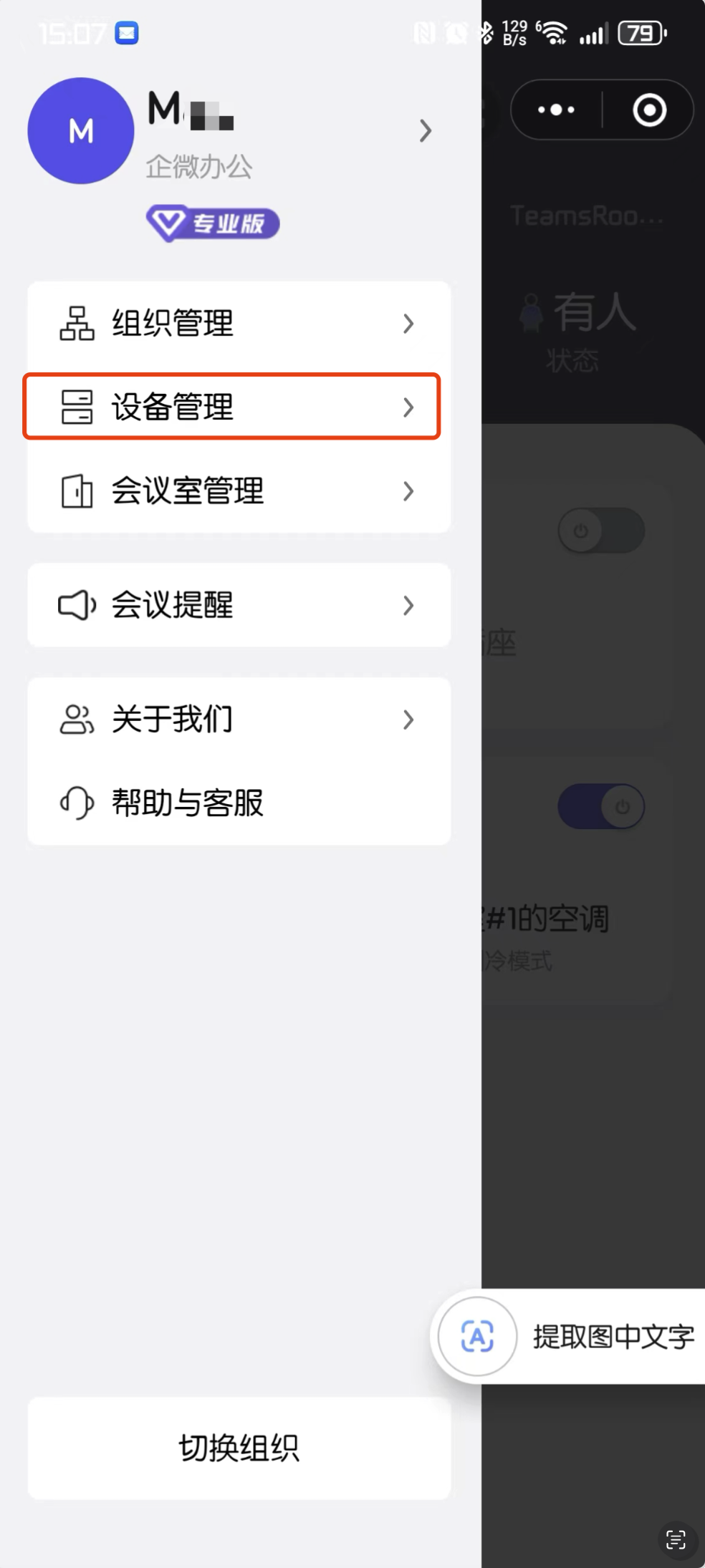Open 会议提醒 settings
This screenshot has height=1568, width=705.
[239, 605]
